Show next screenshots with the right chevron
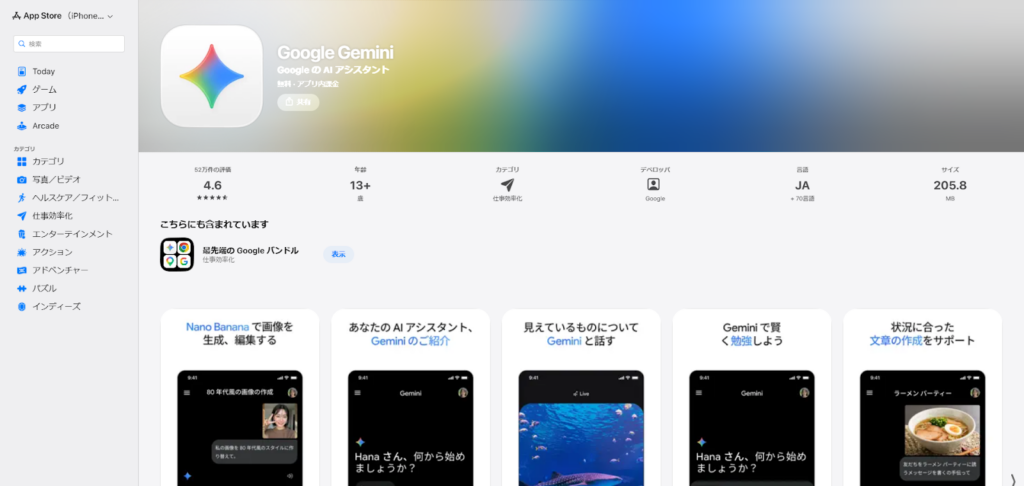1024x486 pixels. click(x=1012, y=479)
